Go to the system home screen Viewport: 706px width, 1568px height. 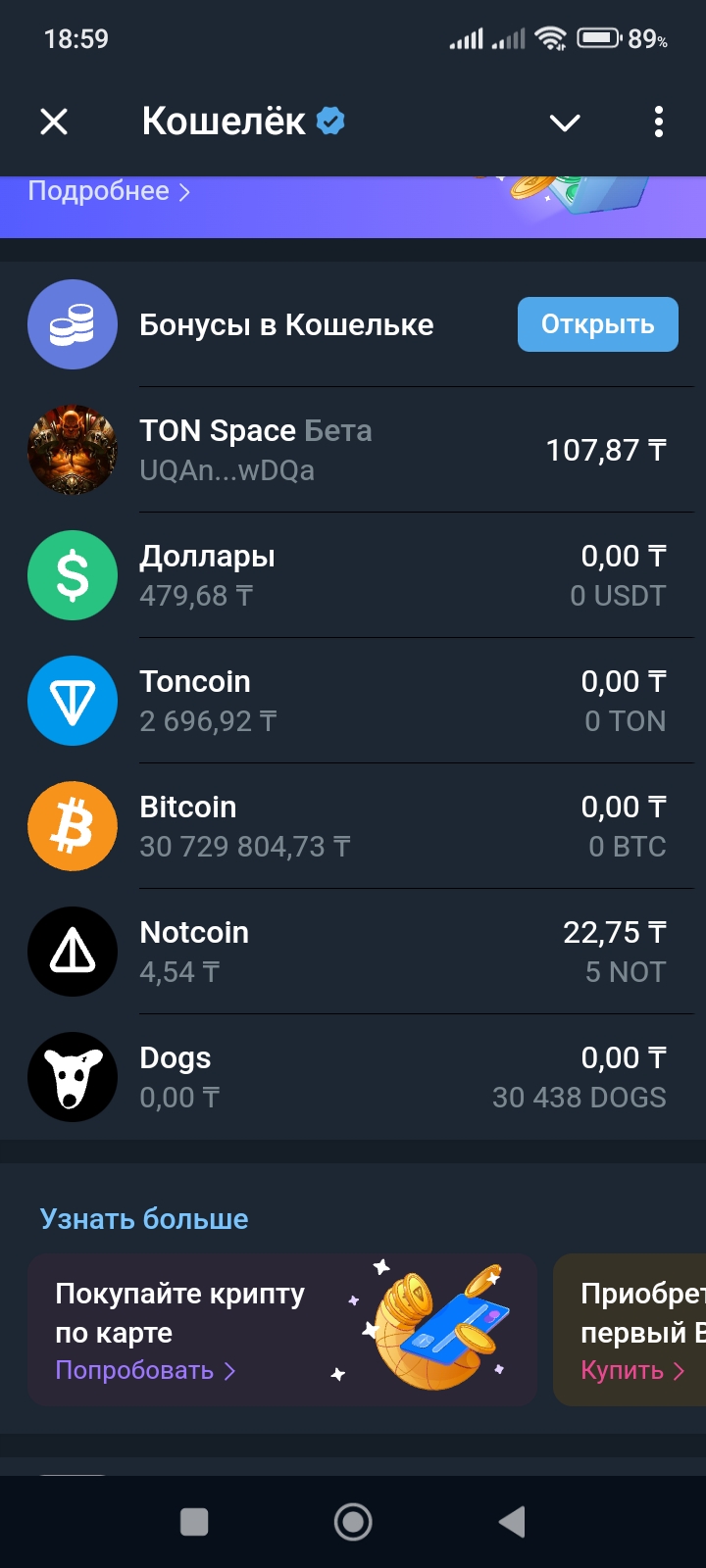click(x=353, y=1522)
